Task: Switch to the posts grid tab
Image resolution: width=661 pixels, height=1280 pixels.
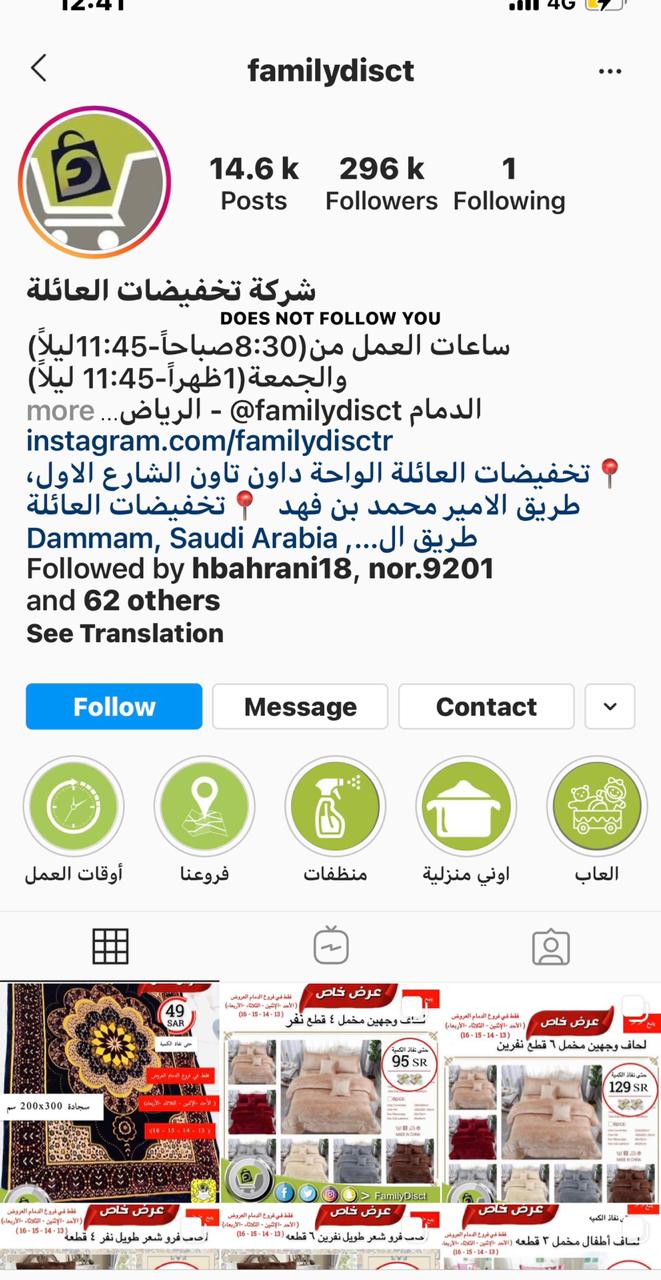Action: [110, 945]
